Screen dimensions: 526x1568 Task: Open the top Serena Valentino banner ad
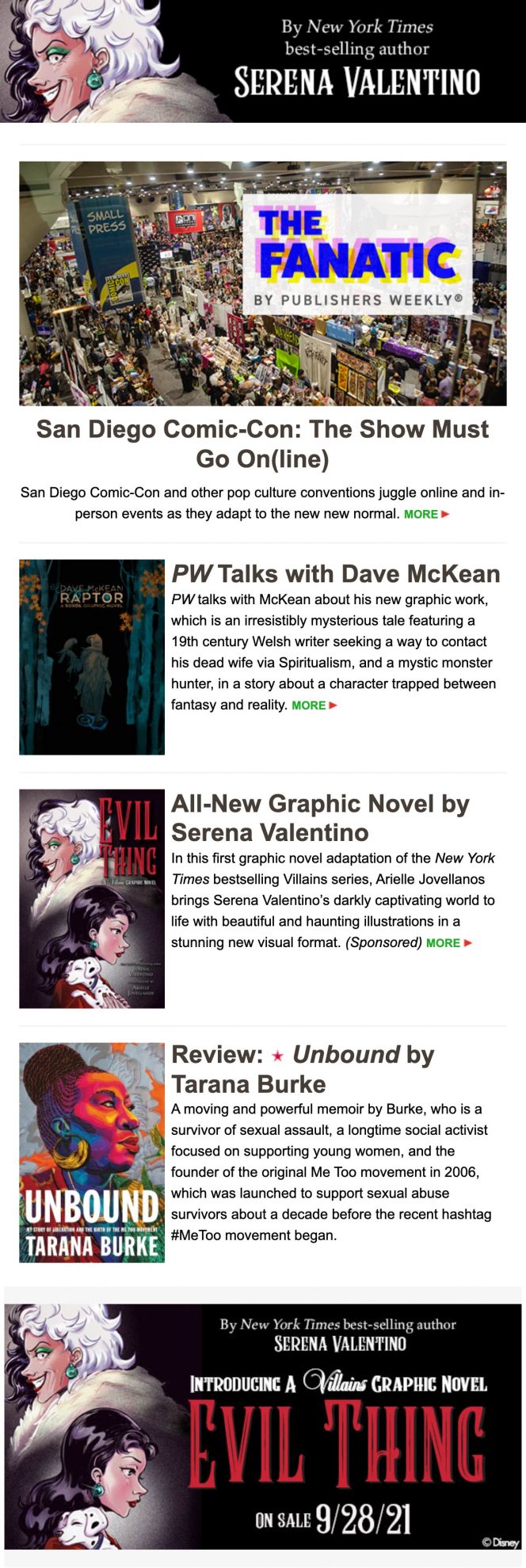point(263,61)
